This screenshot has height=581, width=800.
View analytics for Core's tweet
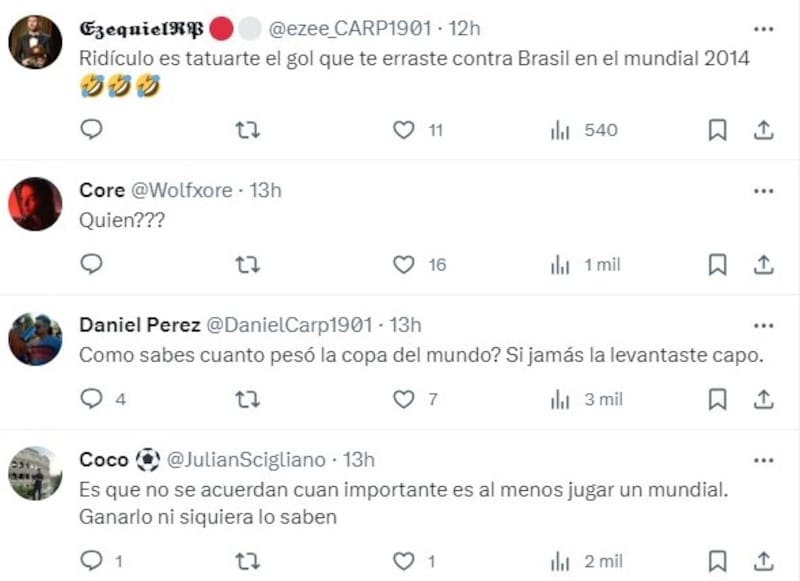(560, 264)
